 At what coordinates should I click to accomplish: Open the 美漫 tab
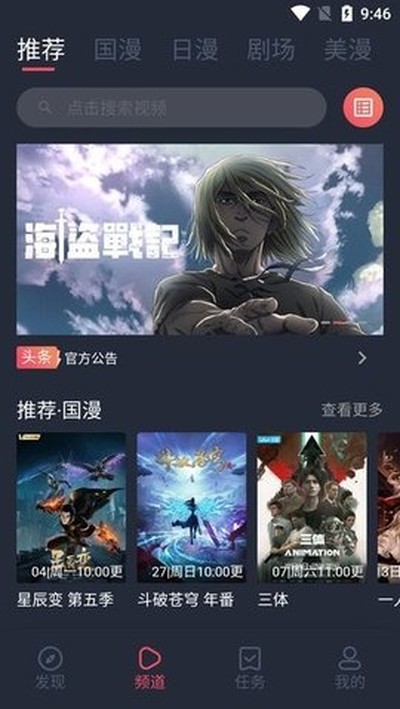pos(348,49)
